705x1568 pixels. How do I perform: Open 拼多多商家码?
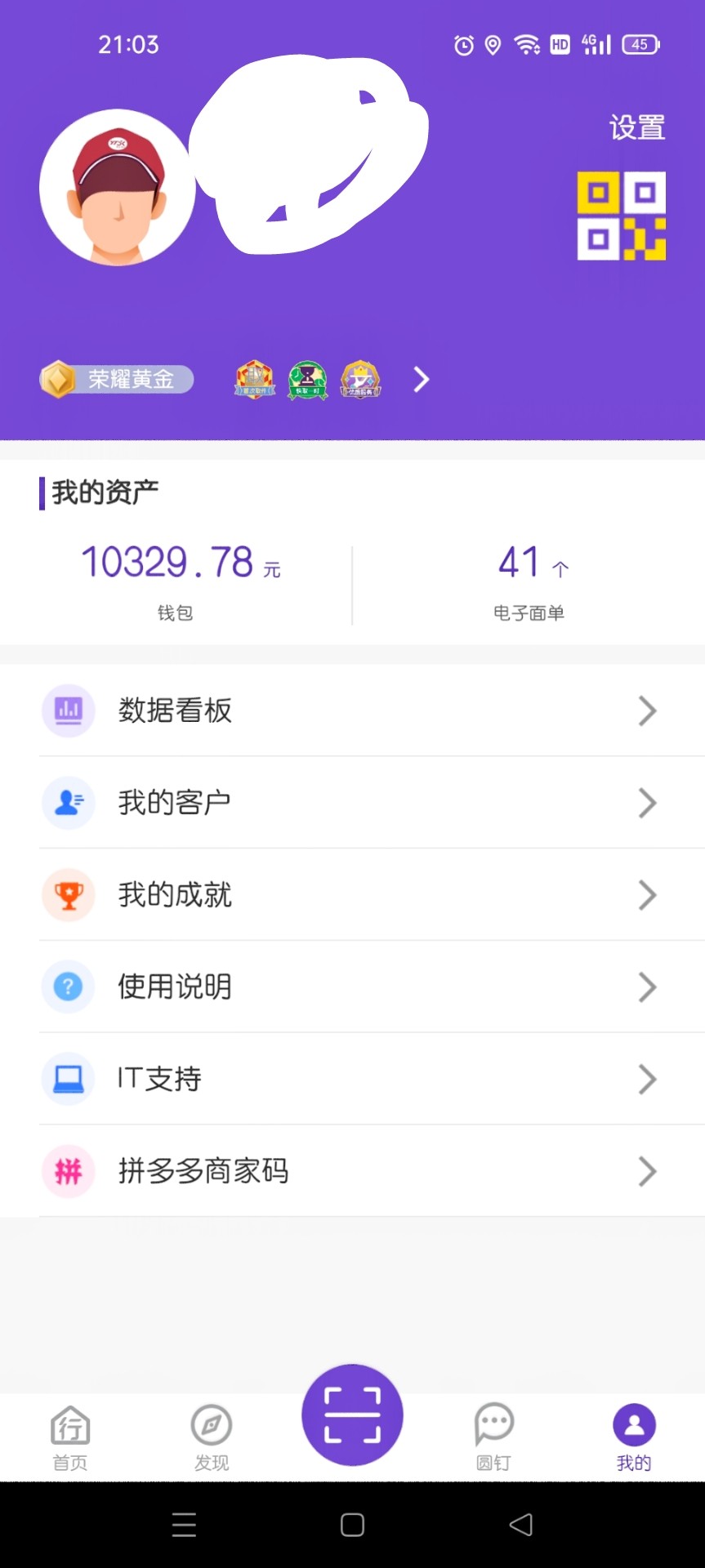(352, 1171)
